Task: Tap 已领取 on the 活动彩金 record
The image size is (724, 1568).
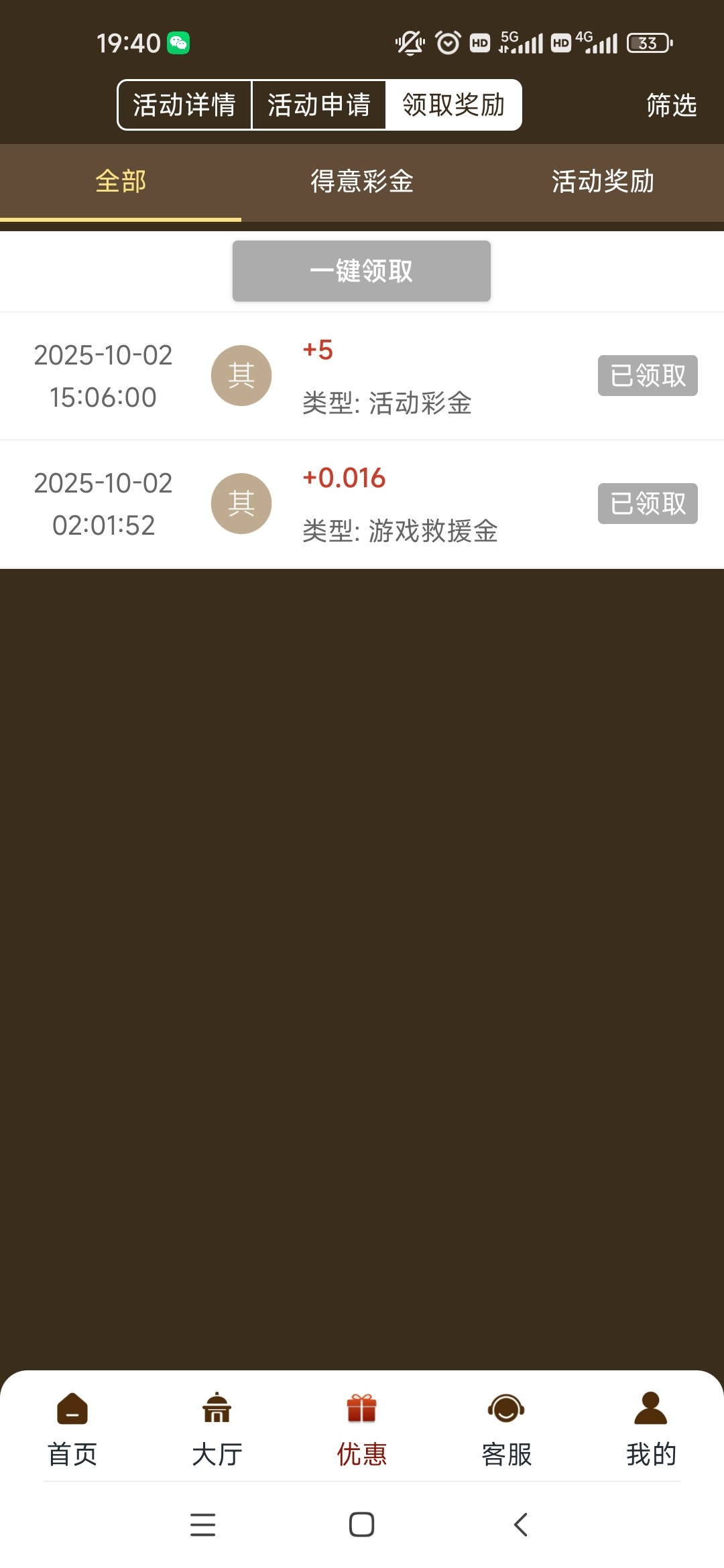Action: [648, 375]
